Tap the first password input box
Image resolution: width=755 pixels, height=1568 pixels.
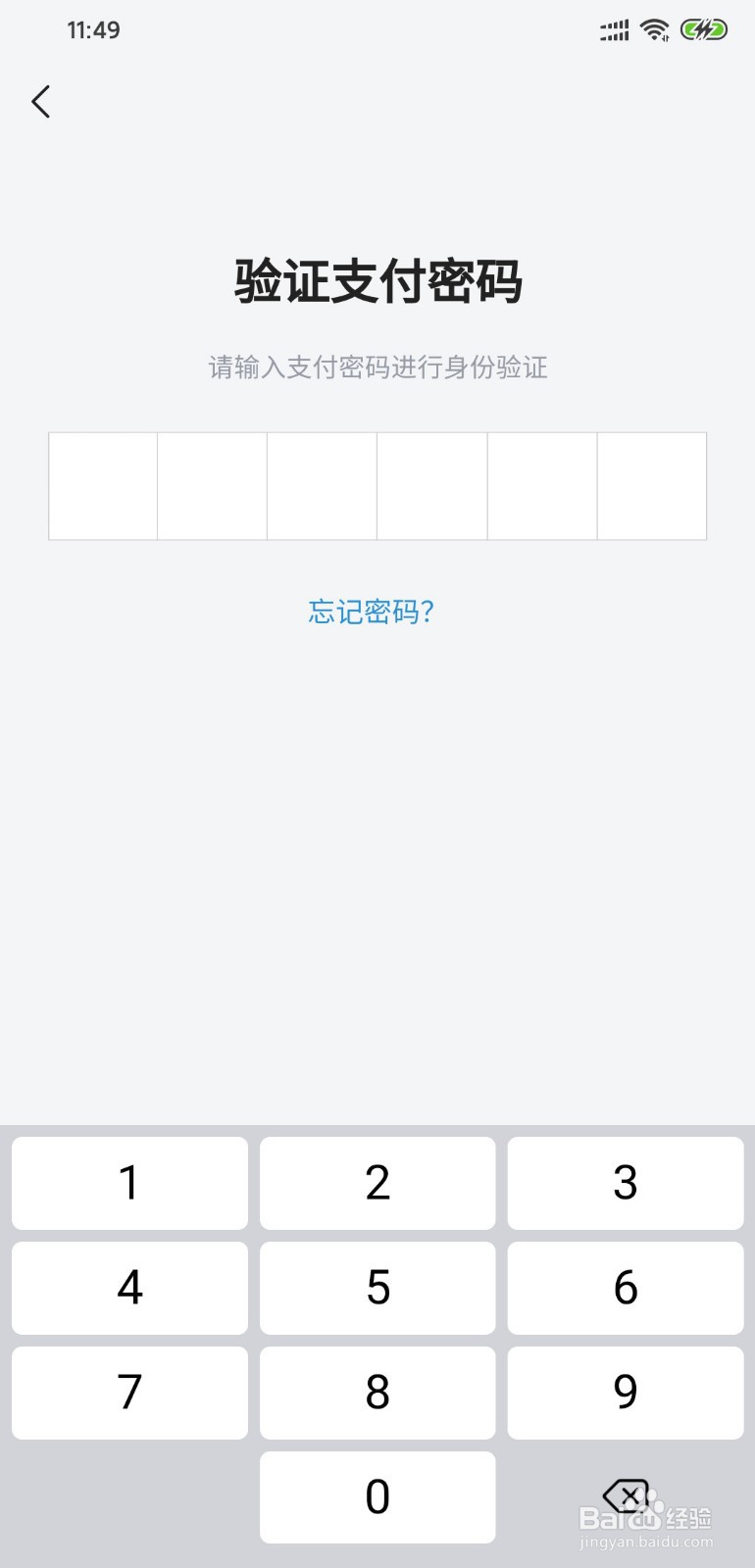[103, 485]
